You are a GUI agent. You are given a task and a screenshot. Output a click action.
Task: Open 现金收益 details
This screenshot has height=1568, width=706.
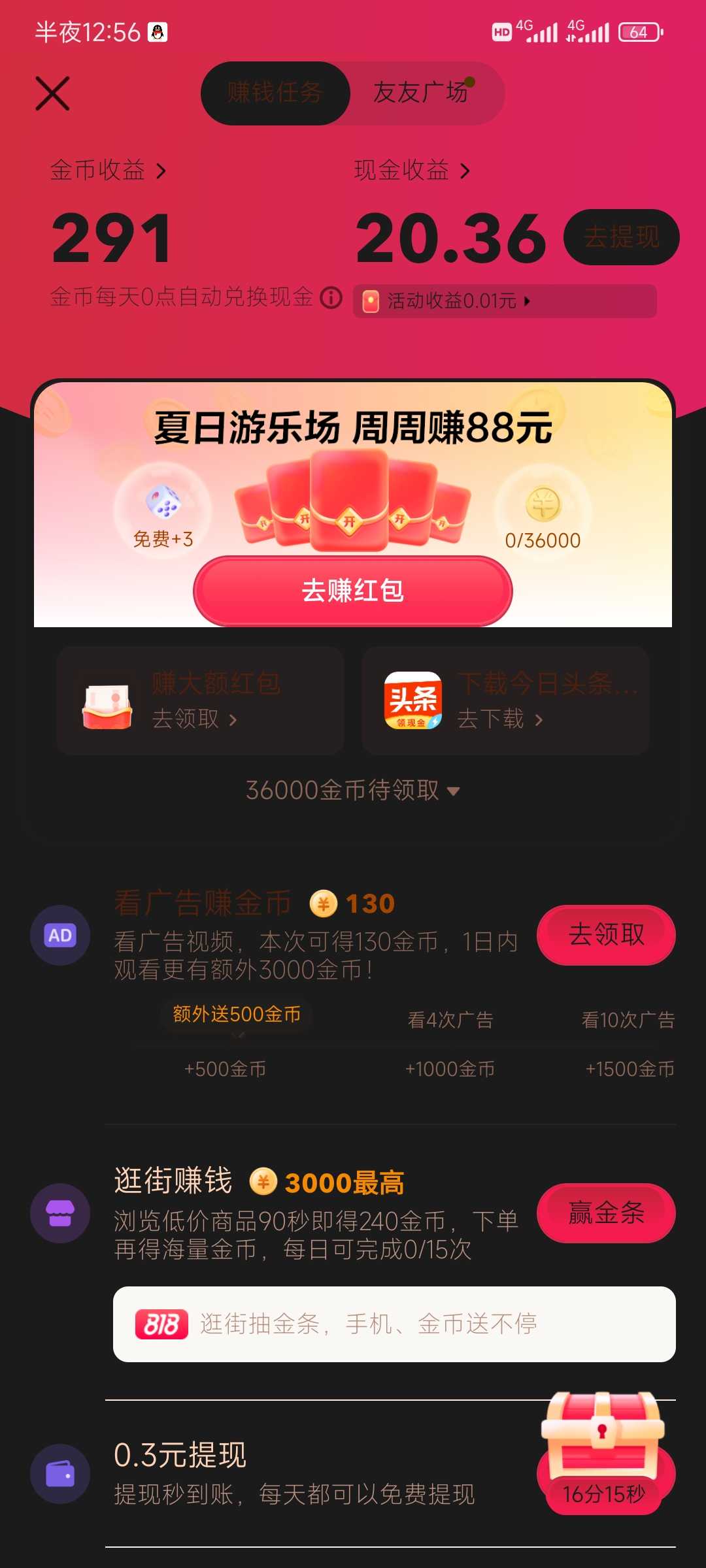[x=412, y=171]
